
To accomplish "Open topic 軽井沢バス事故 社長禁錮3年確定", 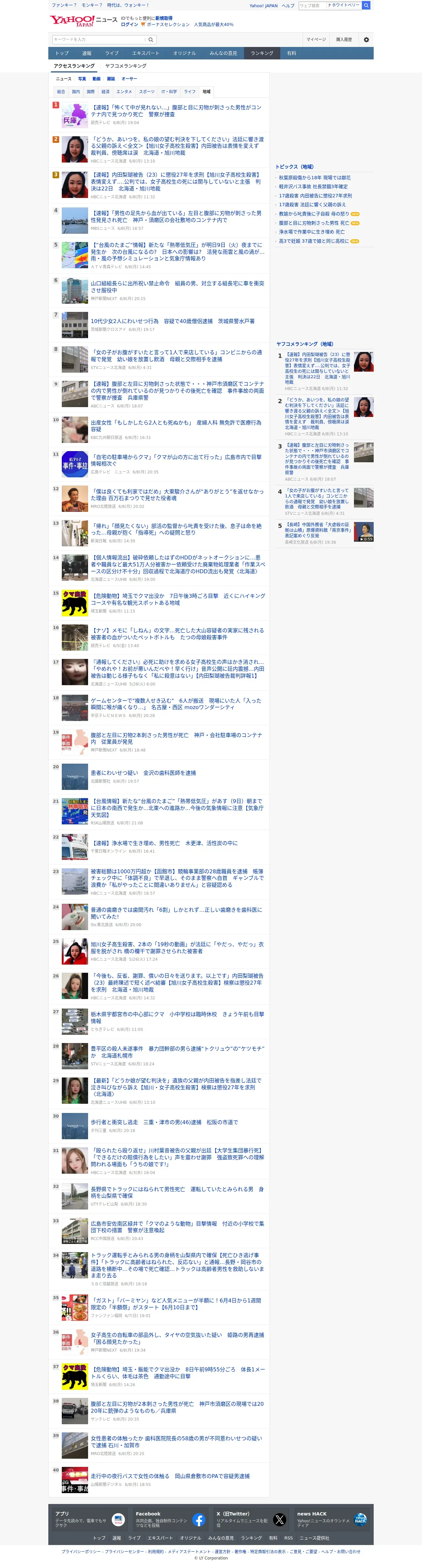I will pyautogui.click(x=314, y=187).
